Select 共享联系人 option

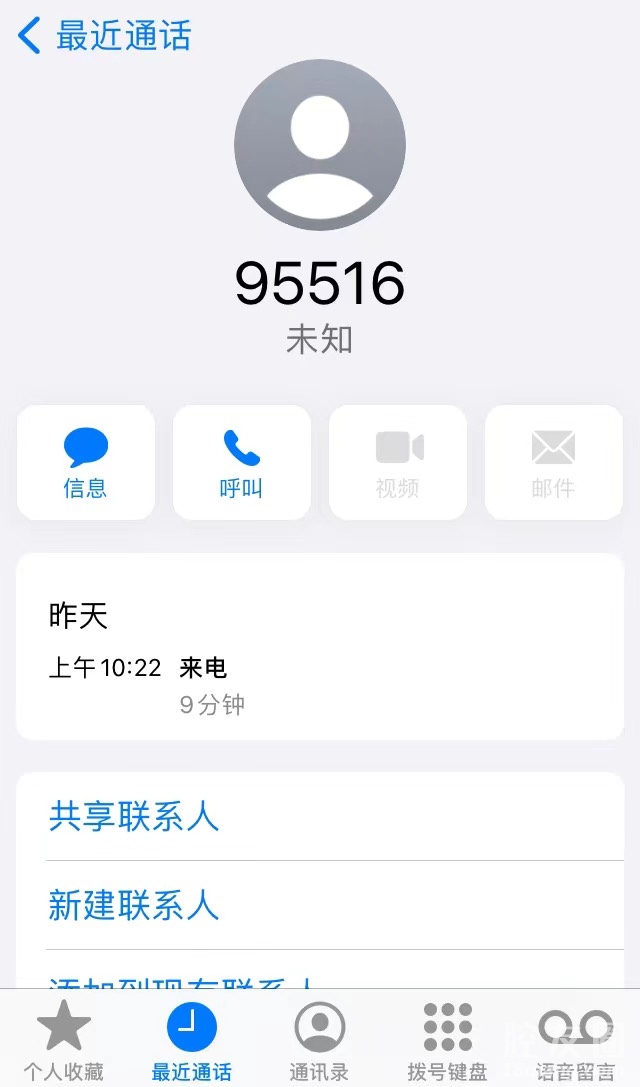[x=134, y=817]
